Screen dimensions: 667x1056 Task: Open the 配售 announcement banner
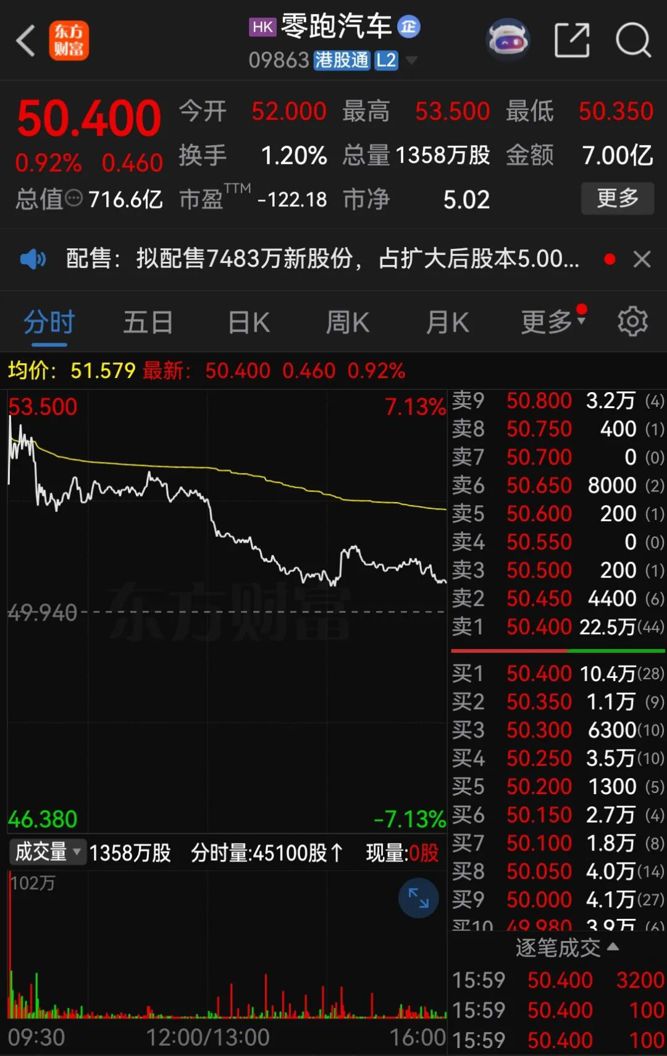[322, 260]
